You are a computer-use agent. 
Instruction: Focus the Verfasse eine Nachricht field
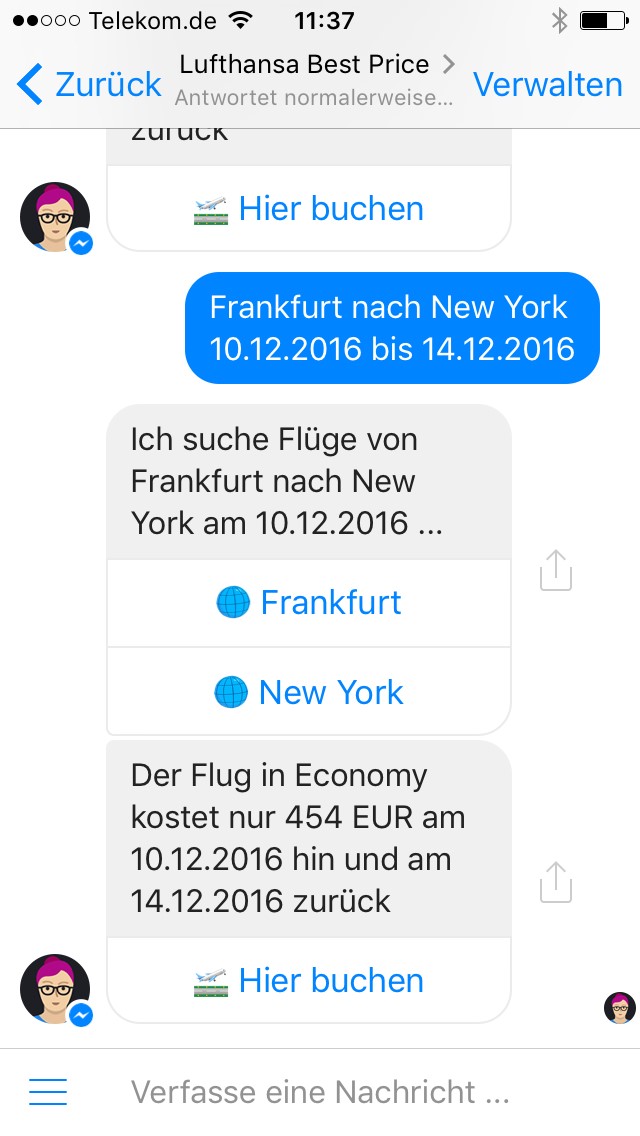pyautogui.click(x=341, y=1092)
